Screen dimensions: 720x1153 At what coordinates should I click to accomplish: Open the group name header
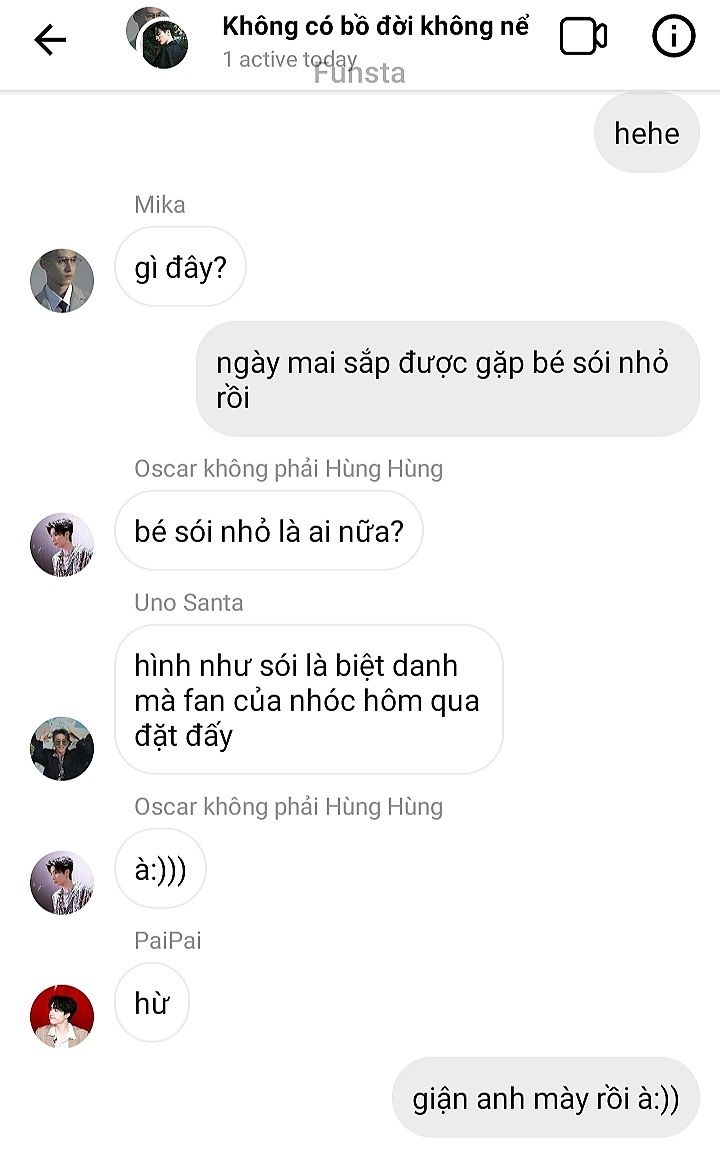pos(375,27)
